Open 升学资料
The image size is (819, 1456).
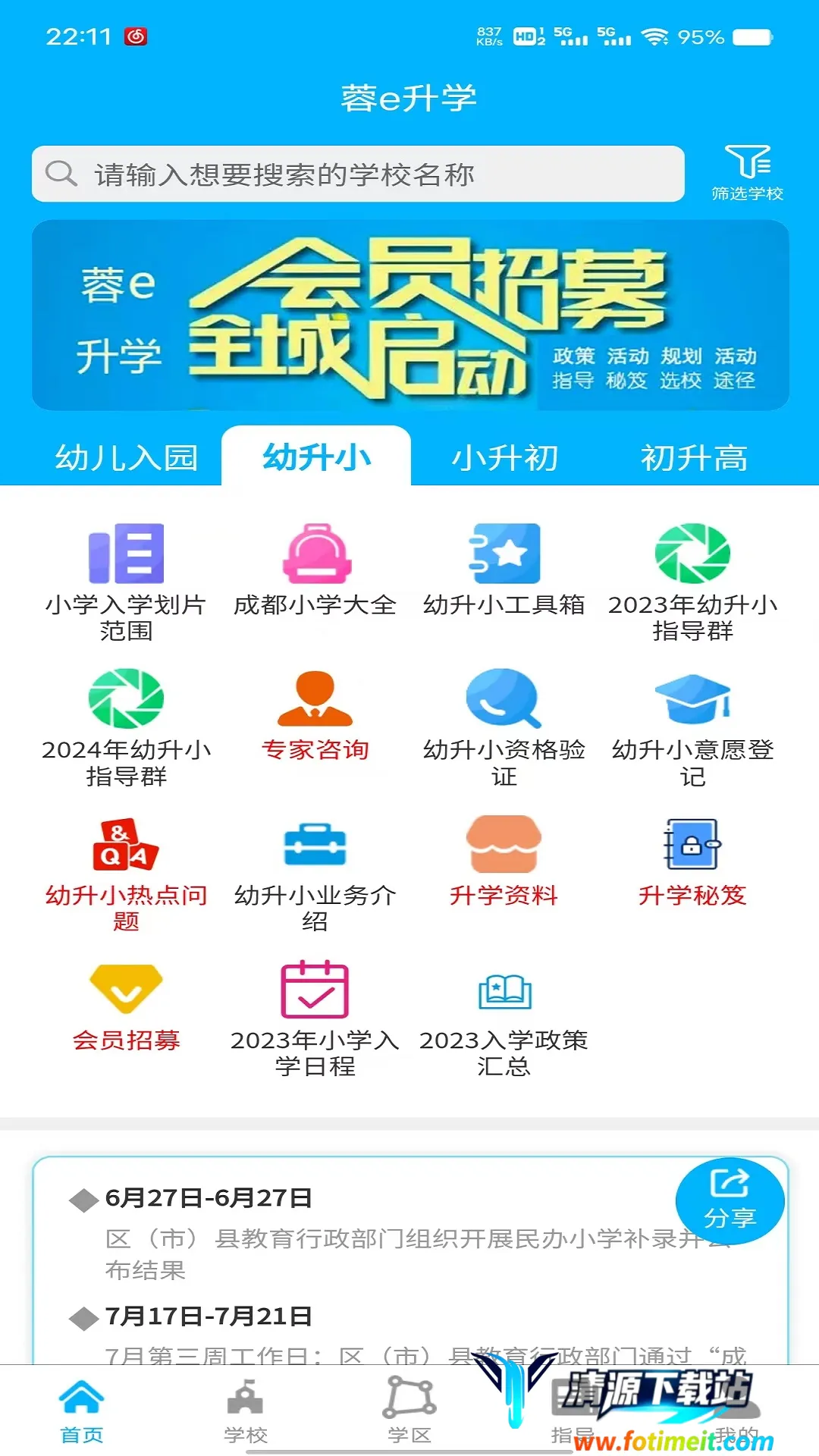point(504,860)
